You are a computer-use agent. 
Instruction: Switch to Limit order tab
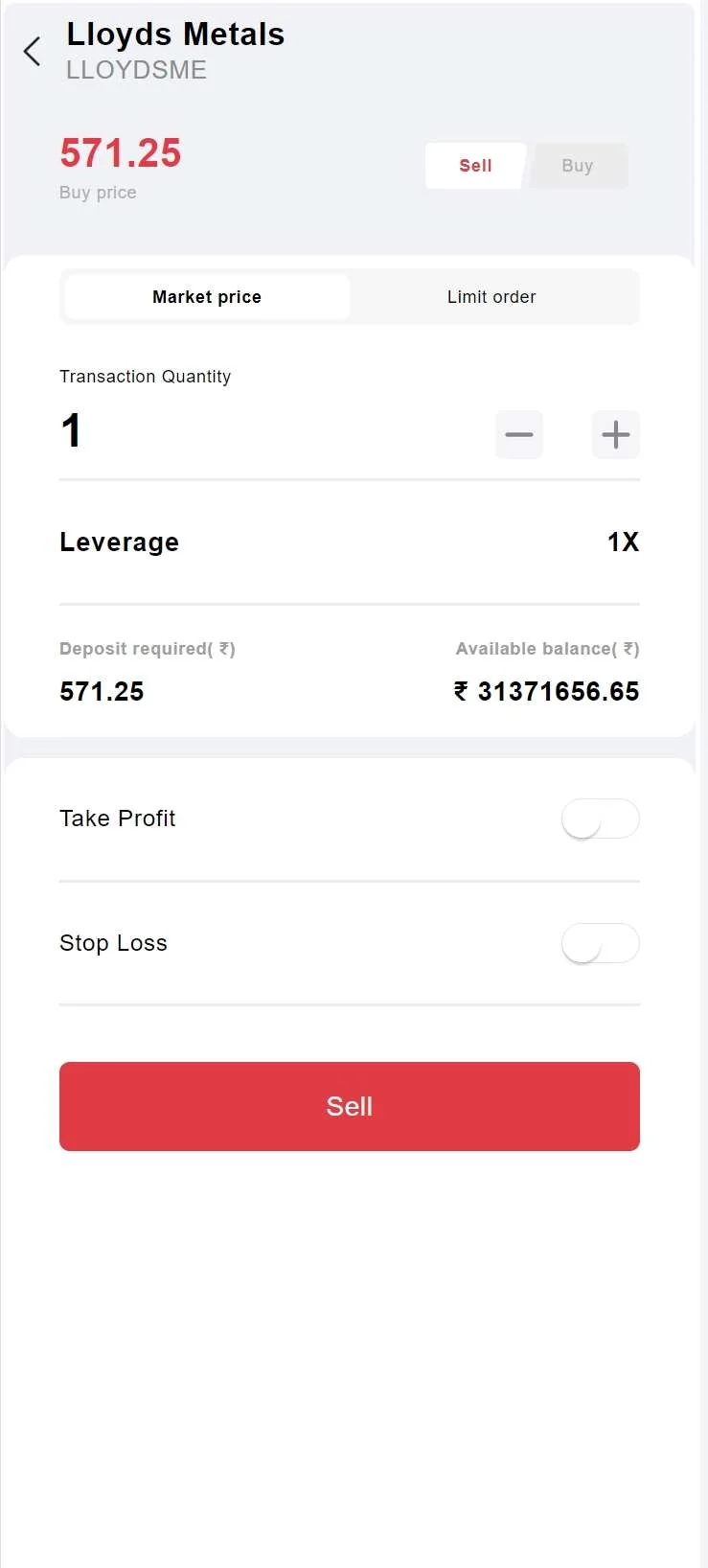491,297
